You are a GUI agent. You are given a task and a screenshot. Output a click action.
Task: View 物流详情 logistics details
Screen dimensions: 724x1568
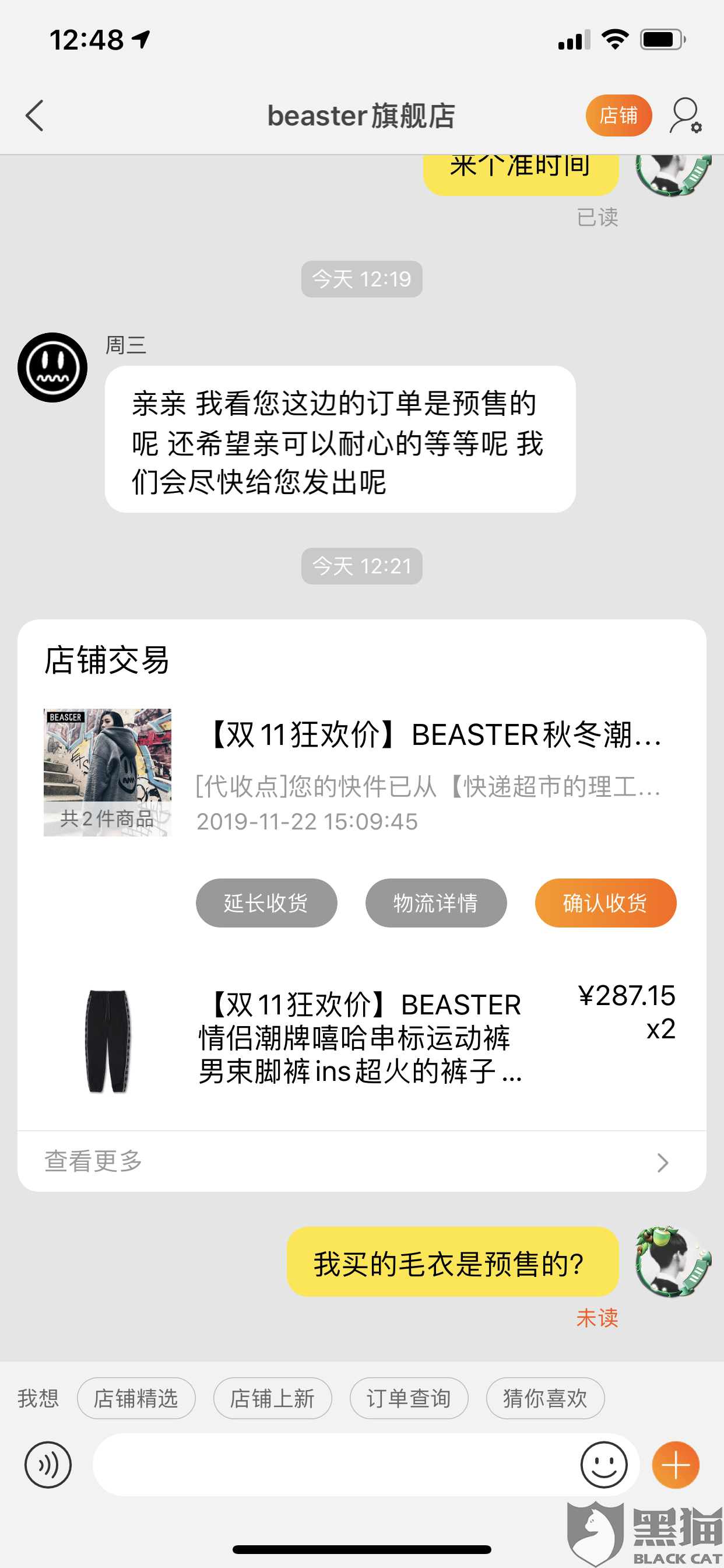coord(435,902)
